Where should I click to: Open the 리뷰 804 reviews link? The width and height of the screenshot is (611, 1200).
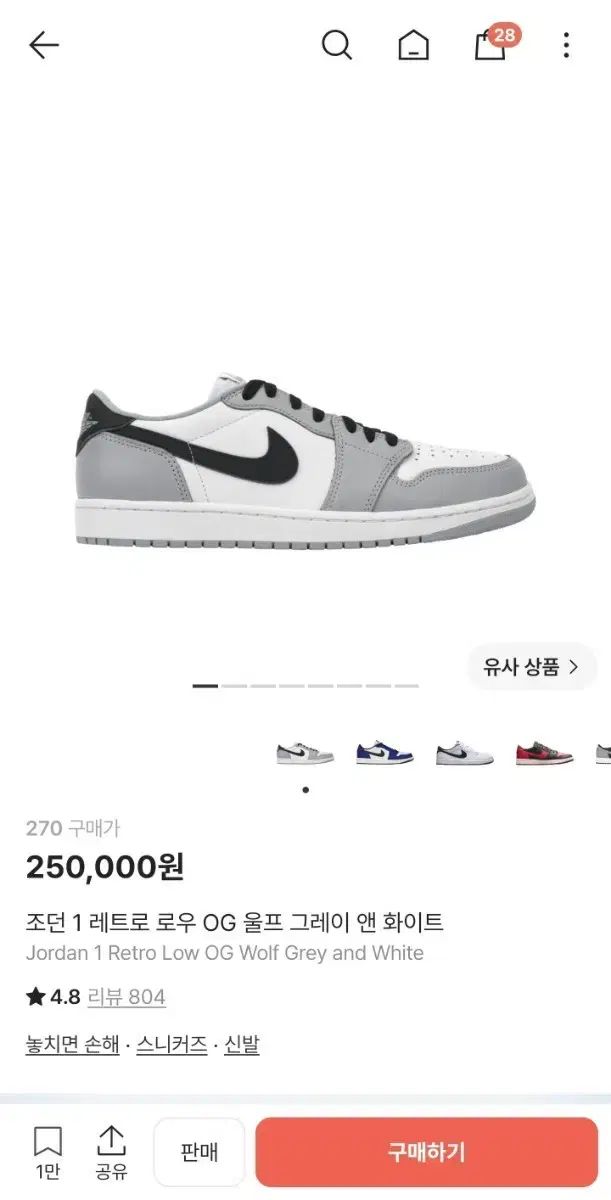pos(127,997)
